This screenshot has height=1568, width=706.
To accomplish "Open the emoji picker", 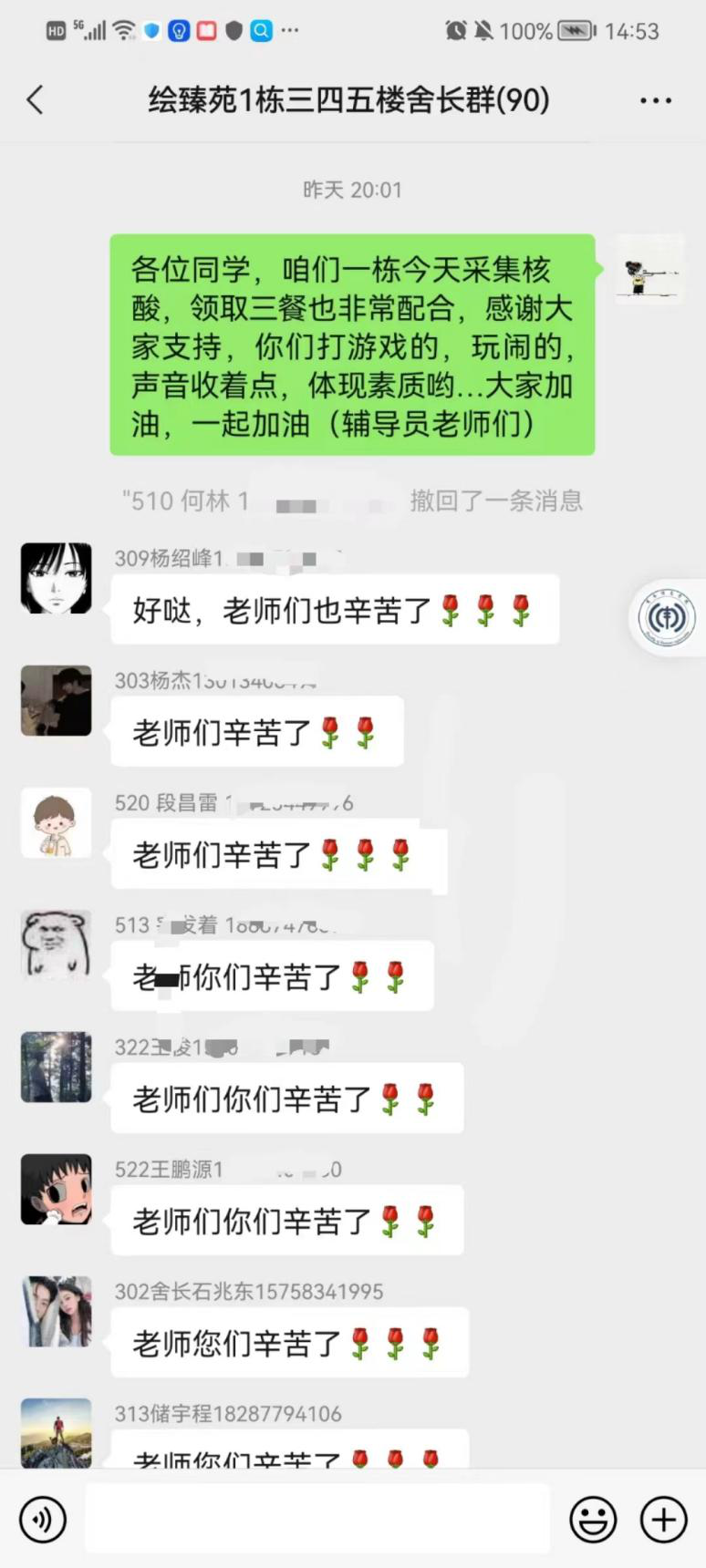I will coord(593,1519).
